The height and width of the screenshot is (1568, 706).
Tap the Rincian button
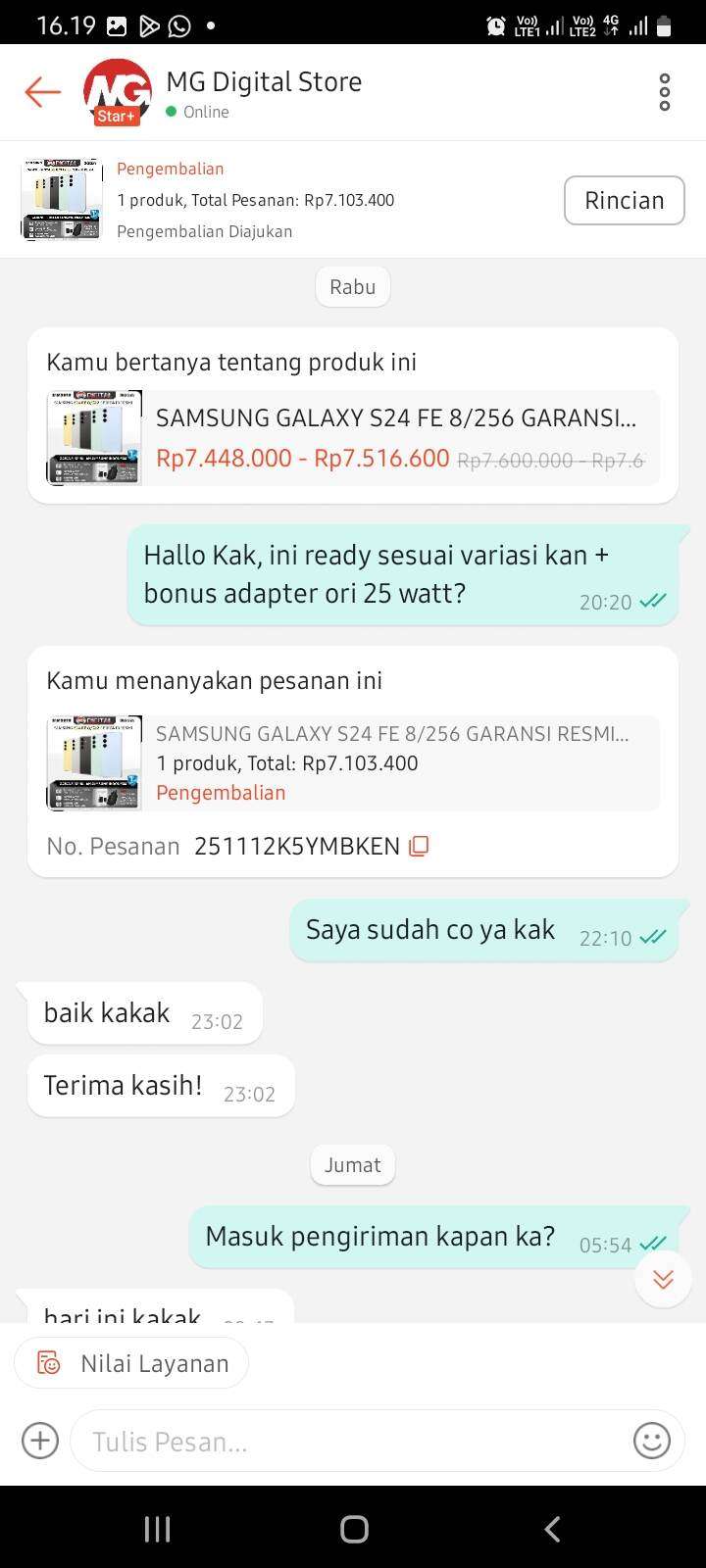[x=624, y=200]
